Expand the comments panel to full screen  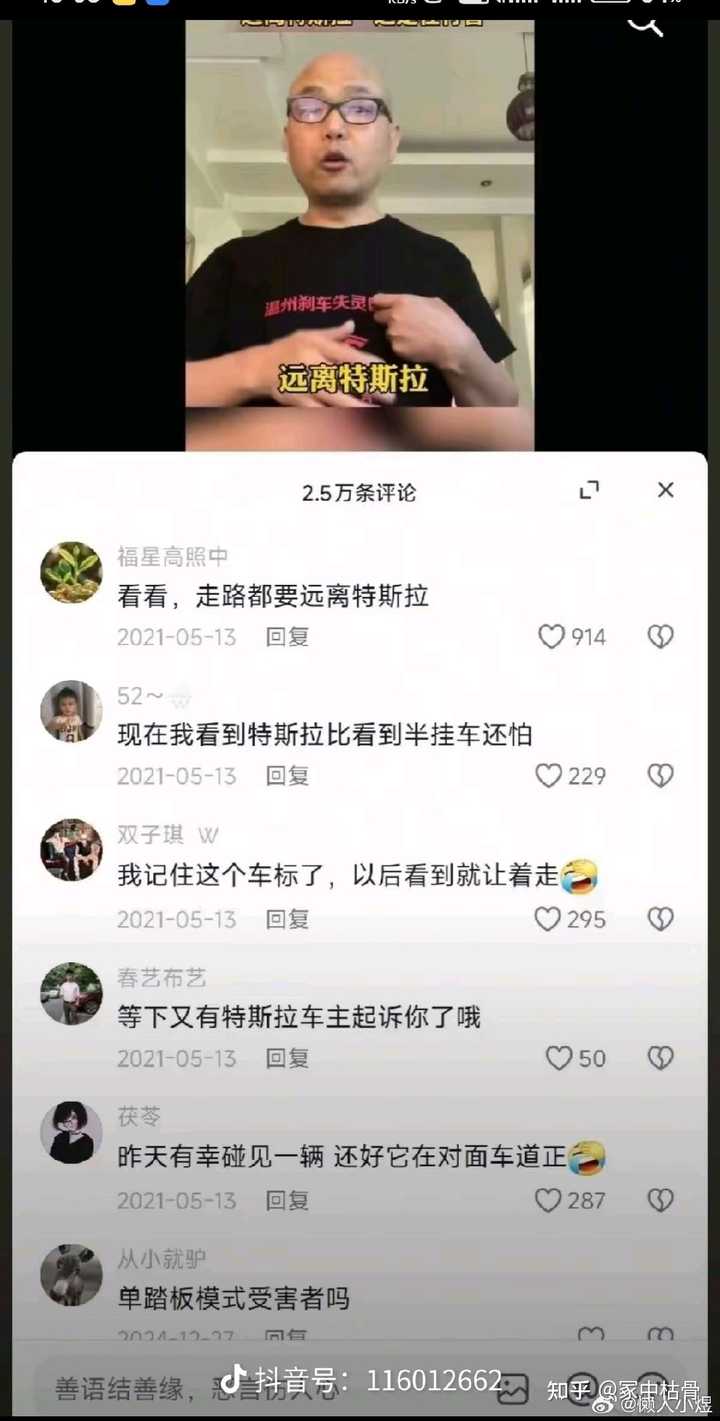590,490
